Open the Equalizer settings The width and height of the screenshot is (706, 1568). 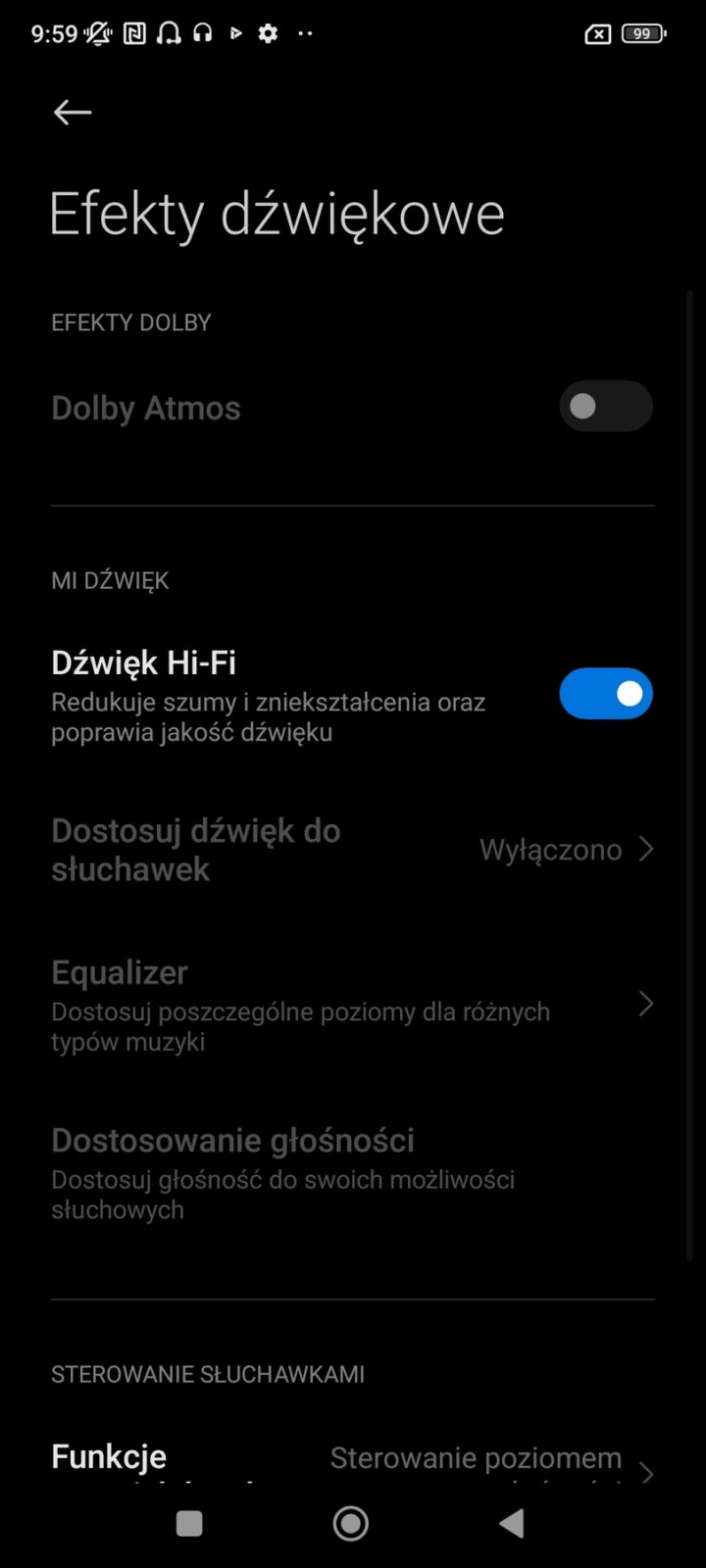coord(351,1004)
